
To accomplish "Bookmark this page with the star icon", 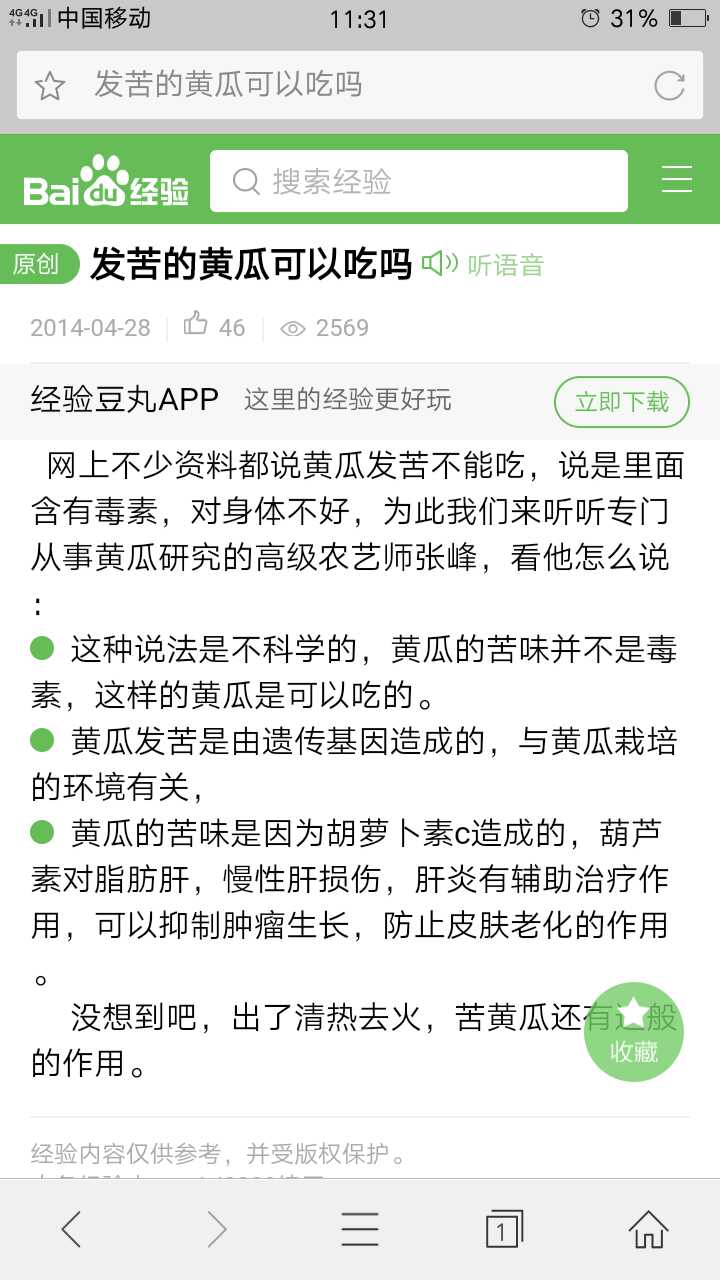I will tap(50, 86).
